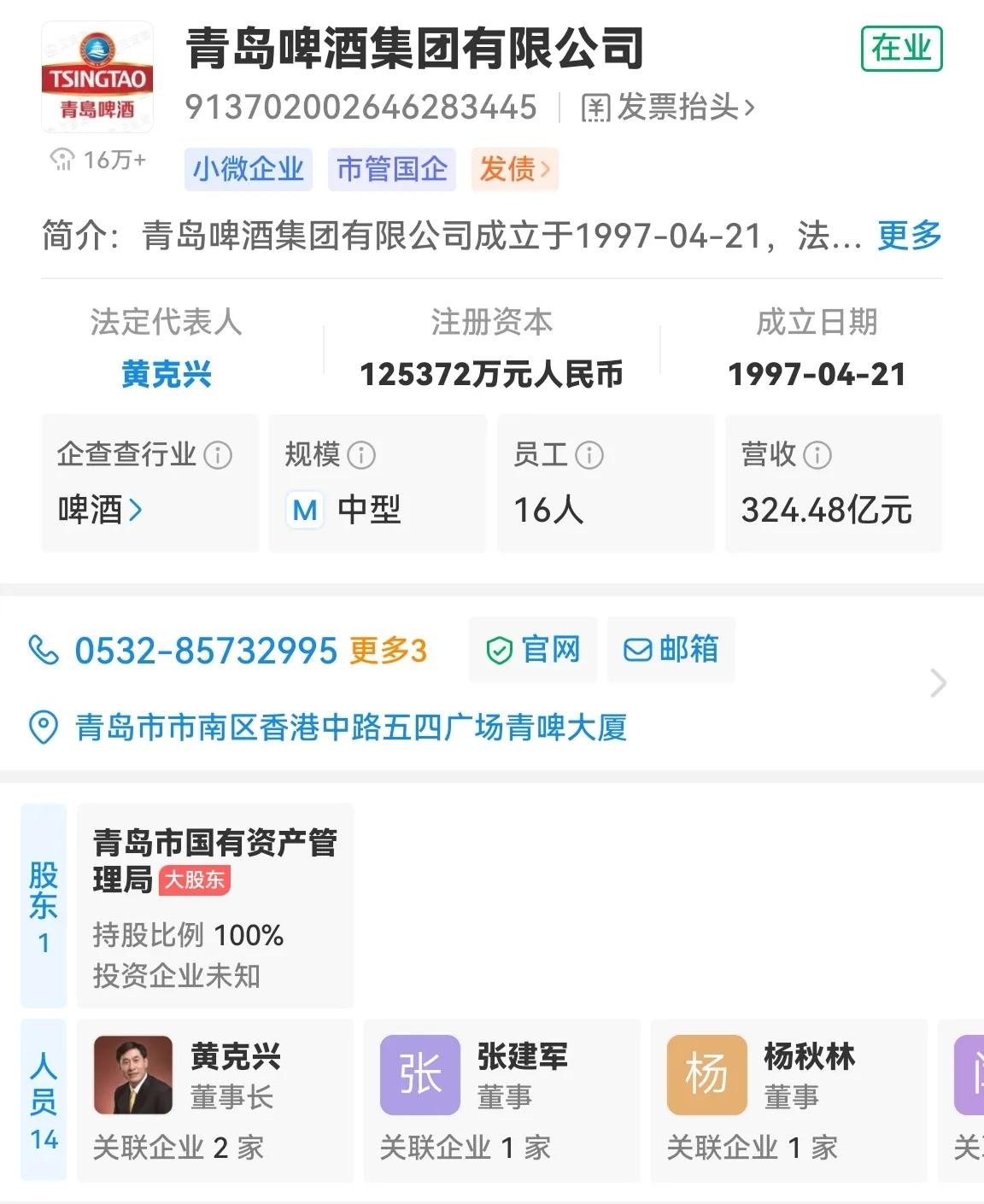Show info about 规模 scale
The image size is (984, 1204).
pos(361,455)
